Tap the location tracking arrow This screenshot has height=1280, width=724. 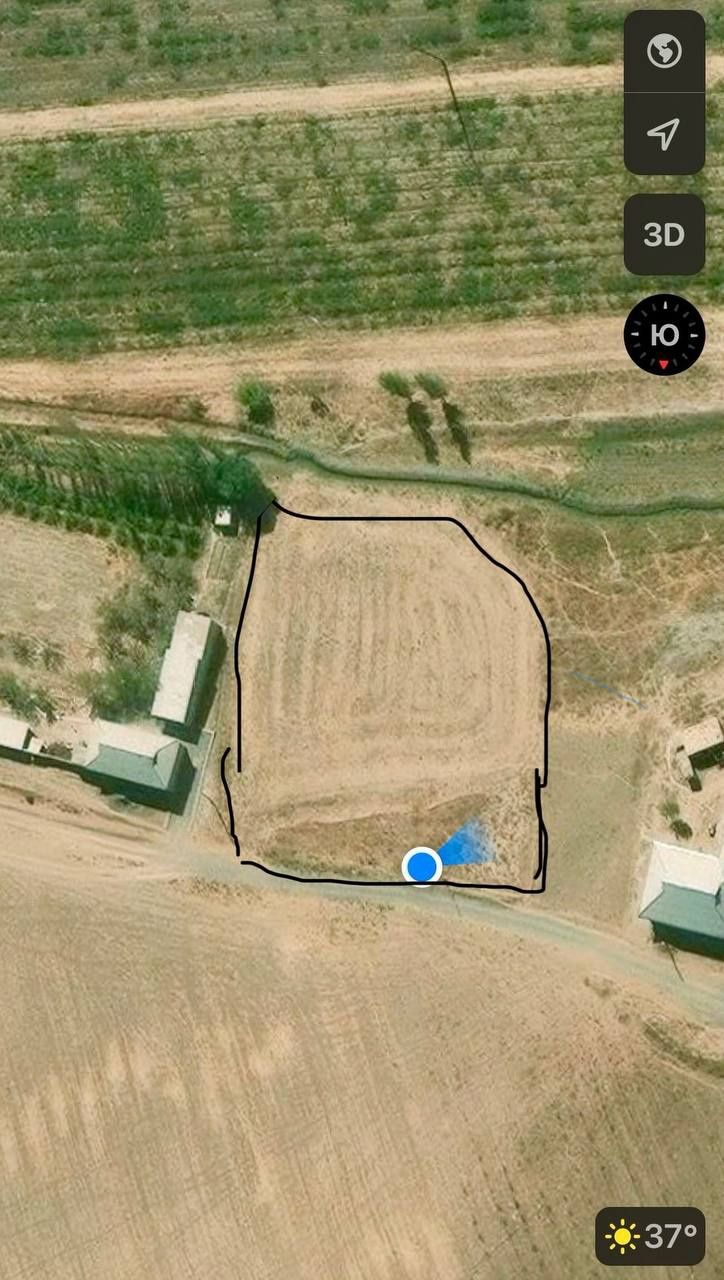(x=664, y=133)
